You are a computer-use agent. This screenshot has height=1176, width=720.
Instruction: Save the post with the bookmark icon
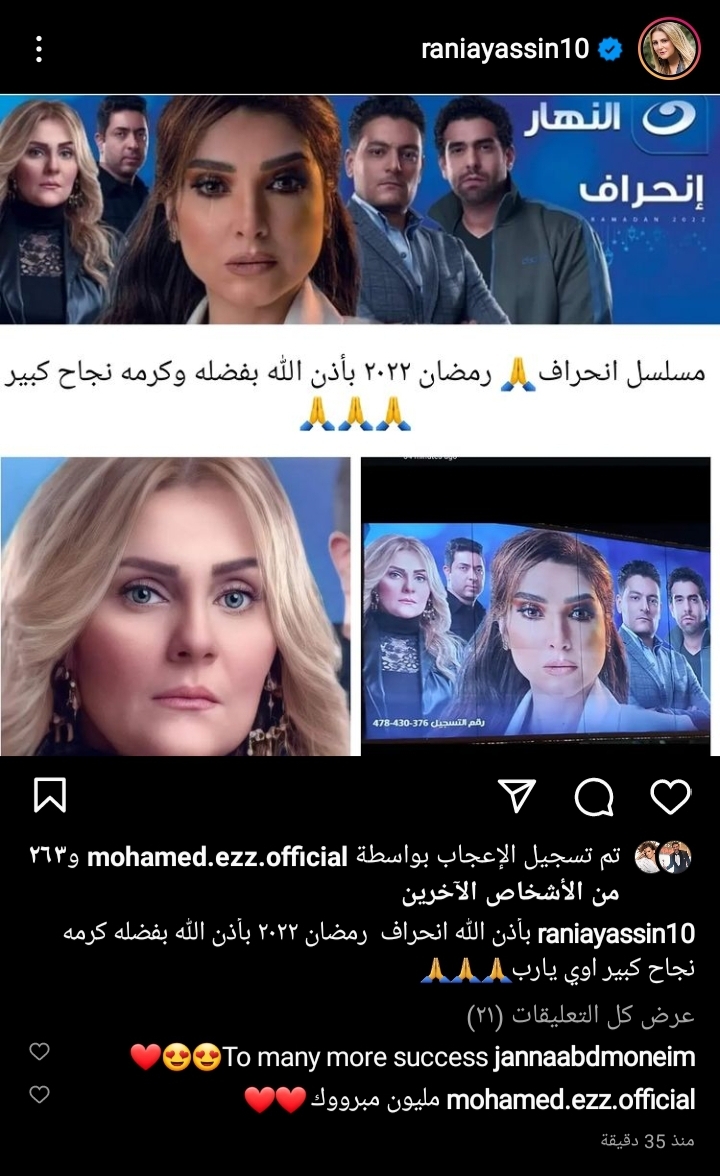pos(49,796)
